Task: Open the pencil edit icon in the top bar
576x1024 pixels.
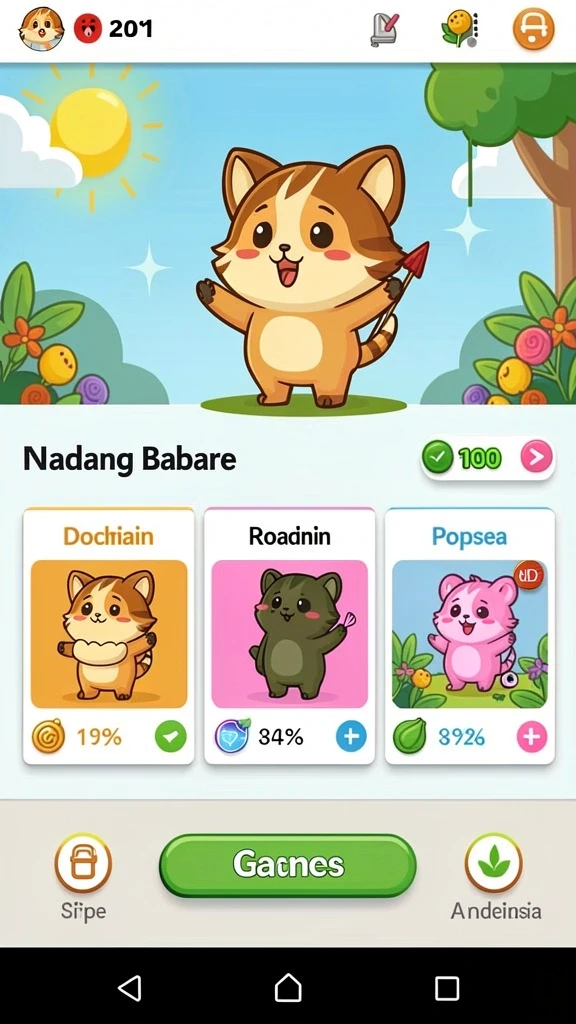Action: [385, 30]
